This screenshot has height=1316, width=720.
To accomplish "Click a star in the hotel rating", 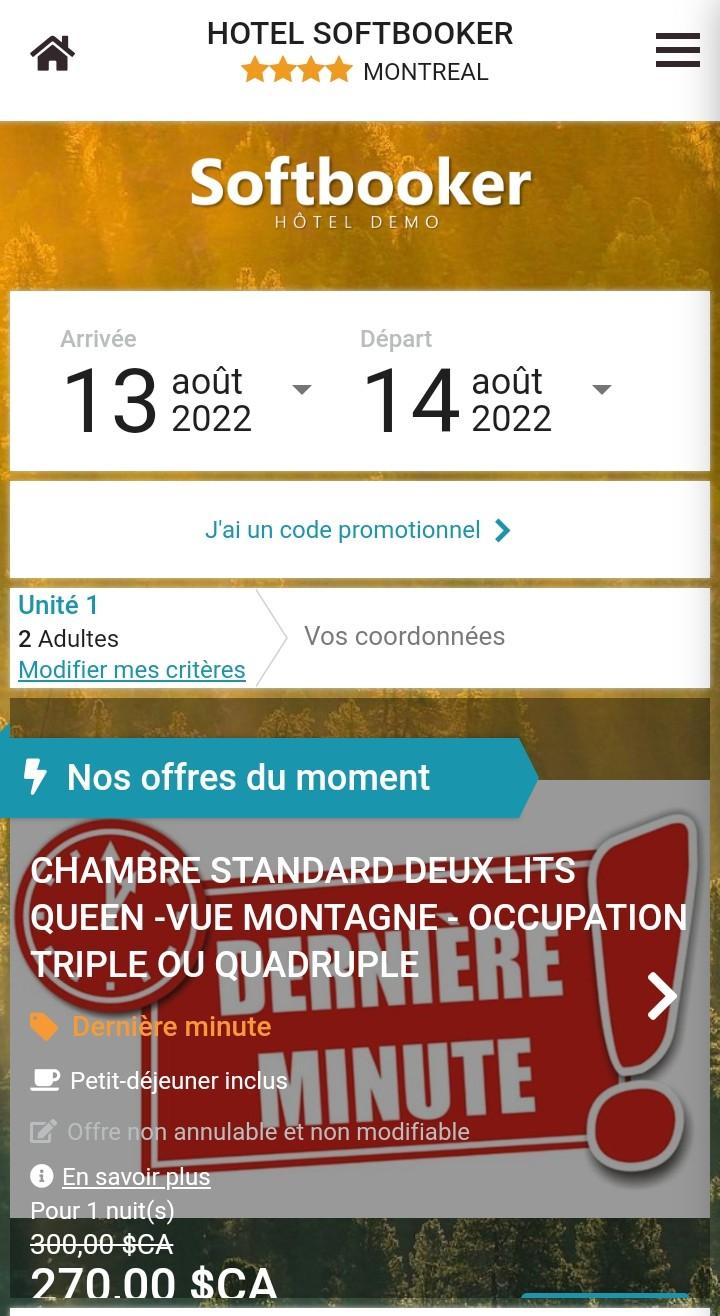I will [290, 71].
